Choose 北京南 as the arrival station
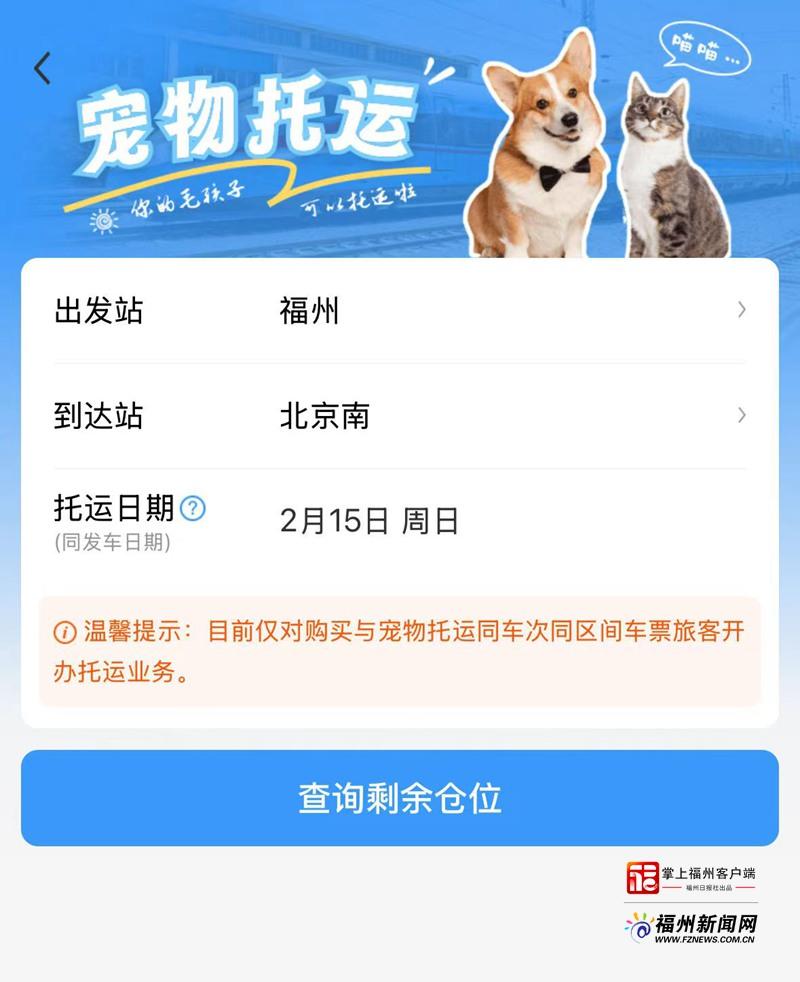The width and height of the screenshot is (800, 982). click(325, 417)
